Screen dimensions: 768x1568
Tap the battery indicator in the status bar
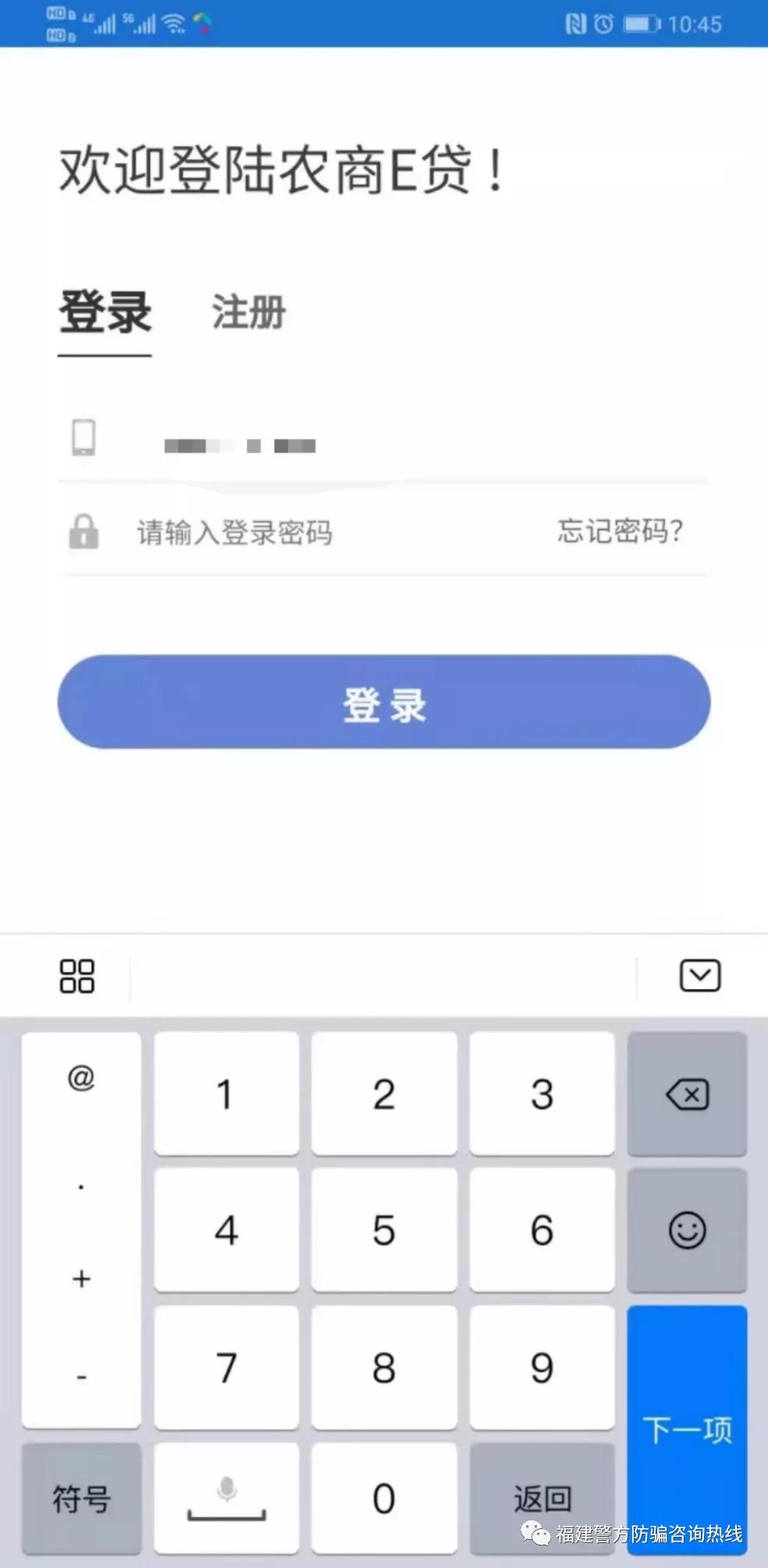click(x=642, y=23)
